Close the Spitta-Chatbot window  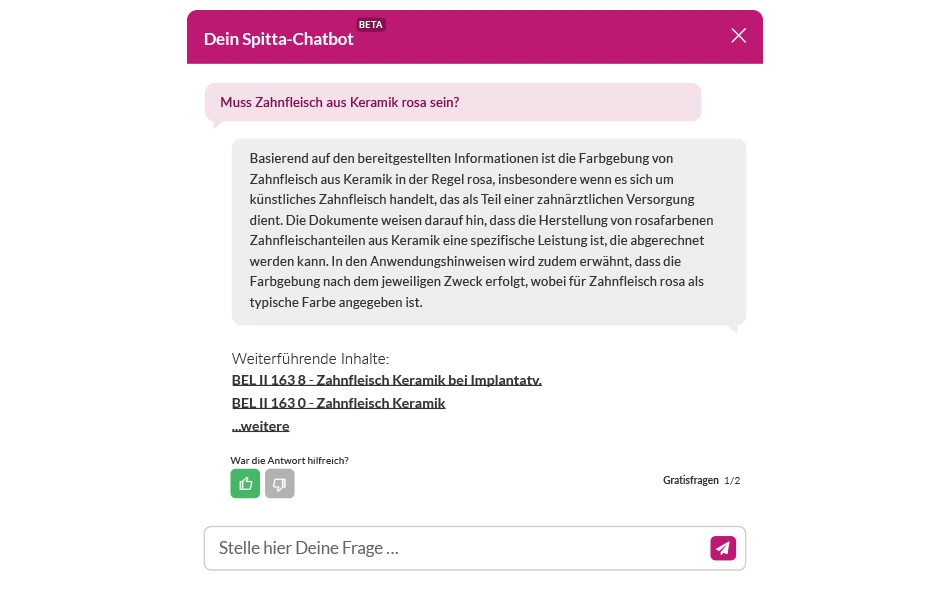[x=738, y=36]
